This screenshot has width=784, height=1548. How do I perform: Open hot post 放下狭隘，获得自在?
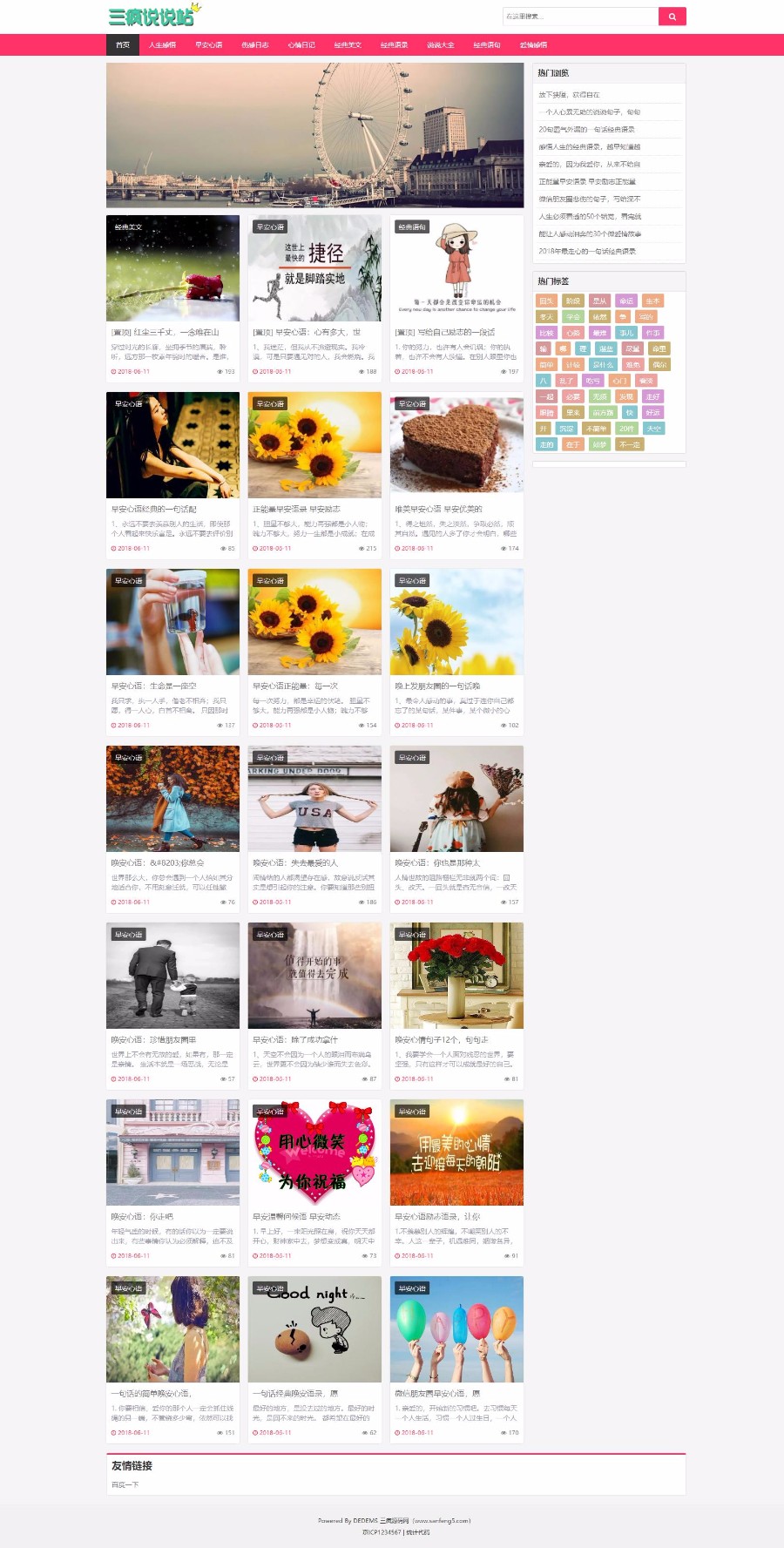point(569,94)
